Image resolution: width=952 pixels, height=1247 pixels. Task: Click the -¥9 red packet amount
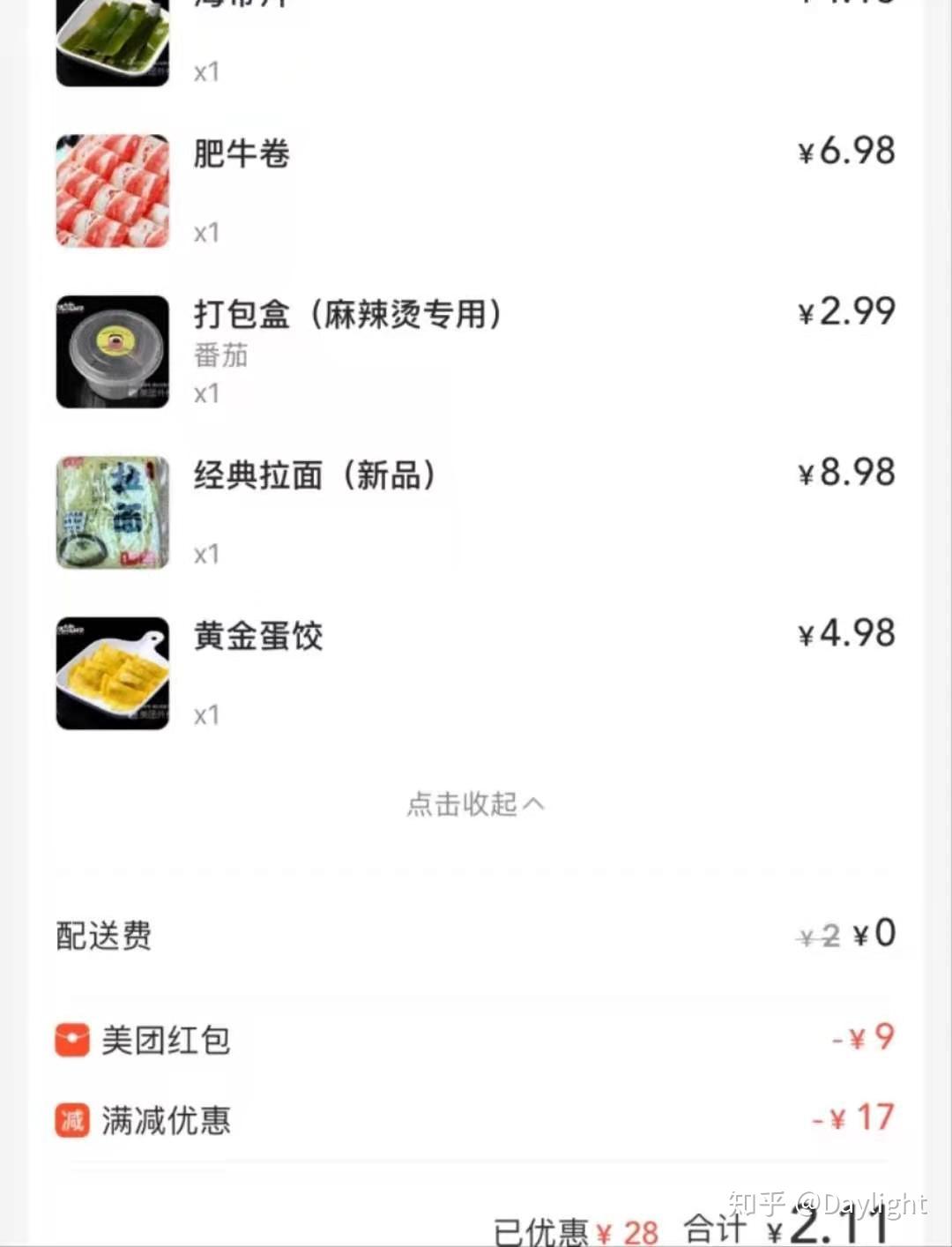coord(861,1038)
